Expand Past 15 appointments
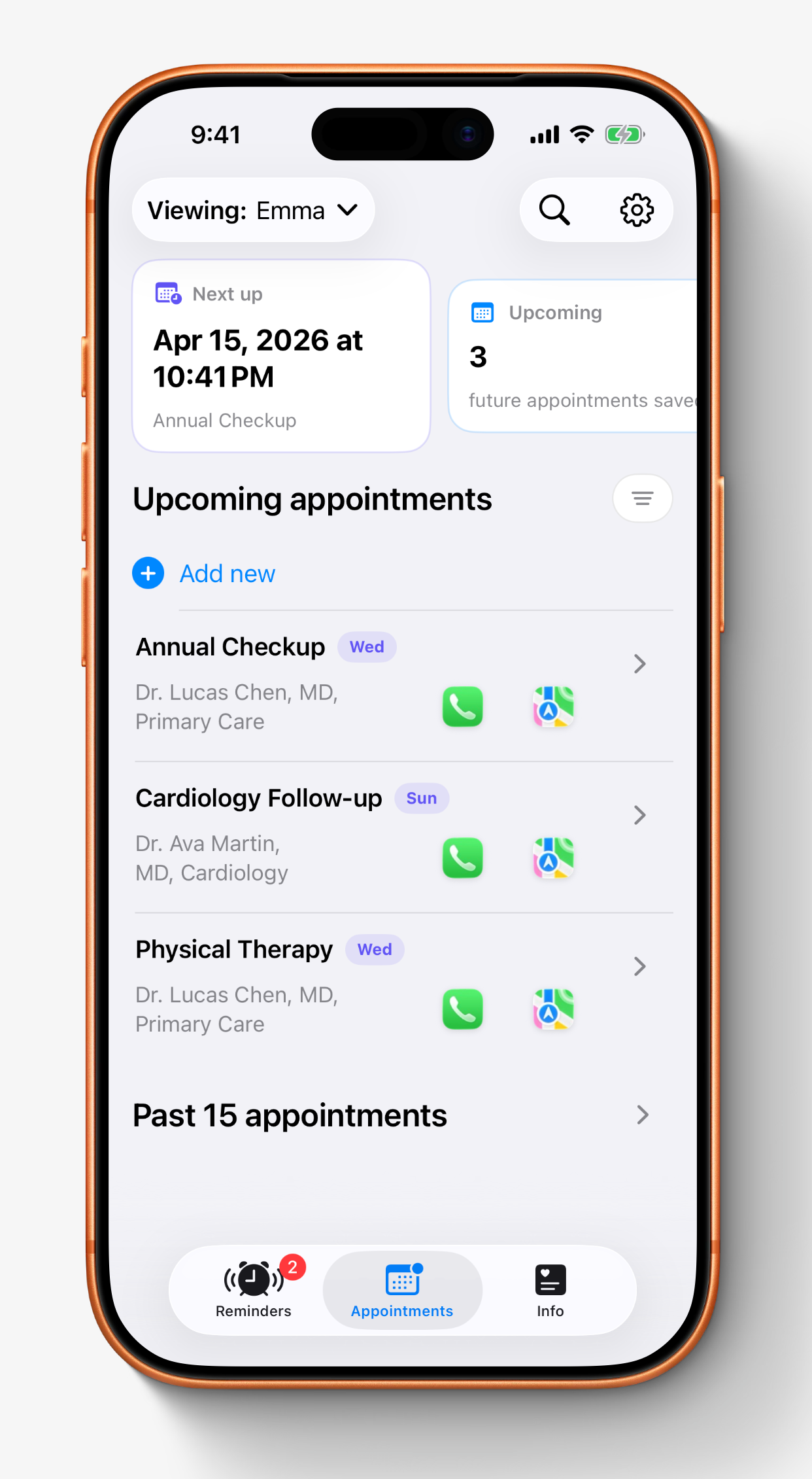This screenshot has width=812, height=1479. [392, 1115]
